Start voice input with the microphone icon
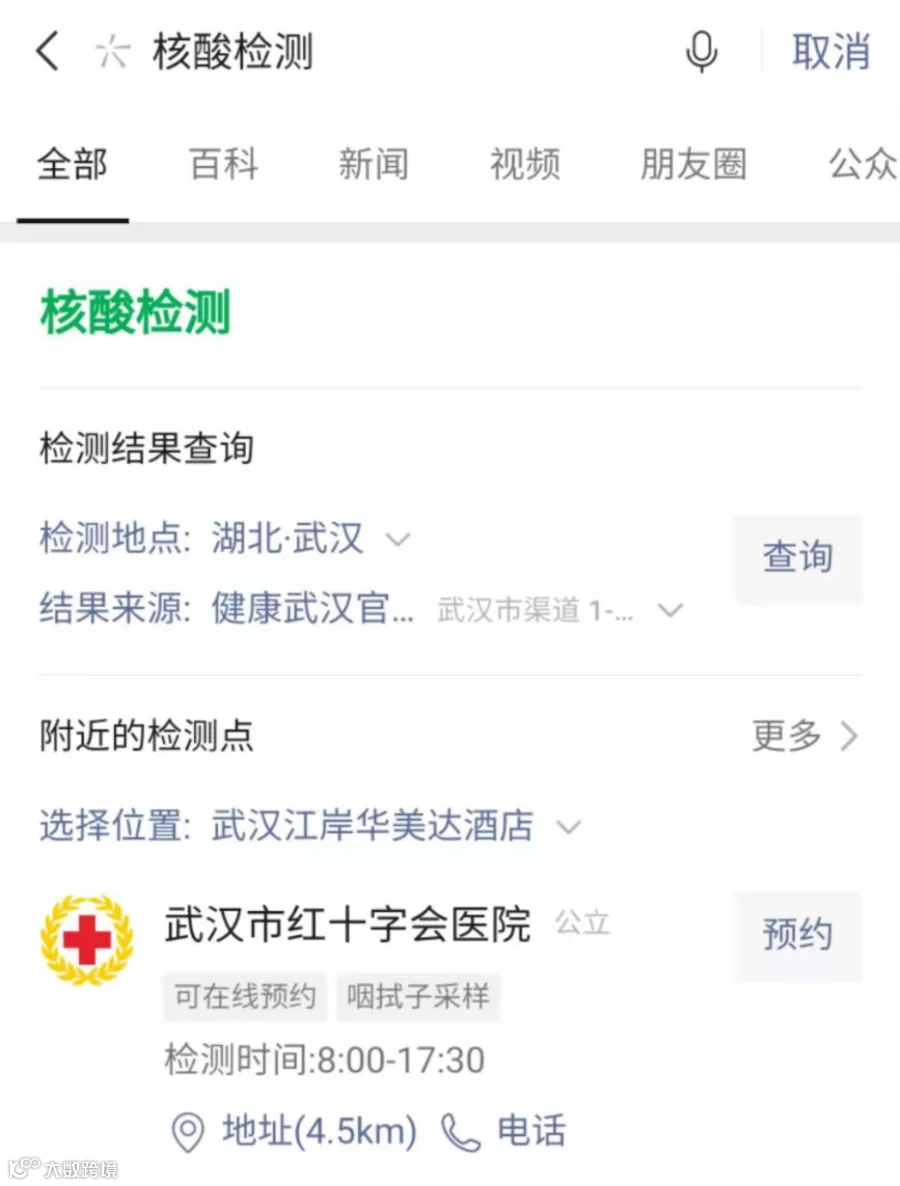Image resolution: width=900 pixels, height=1186 pixels. 701,51
